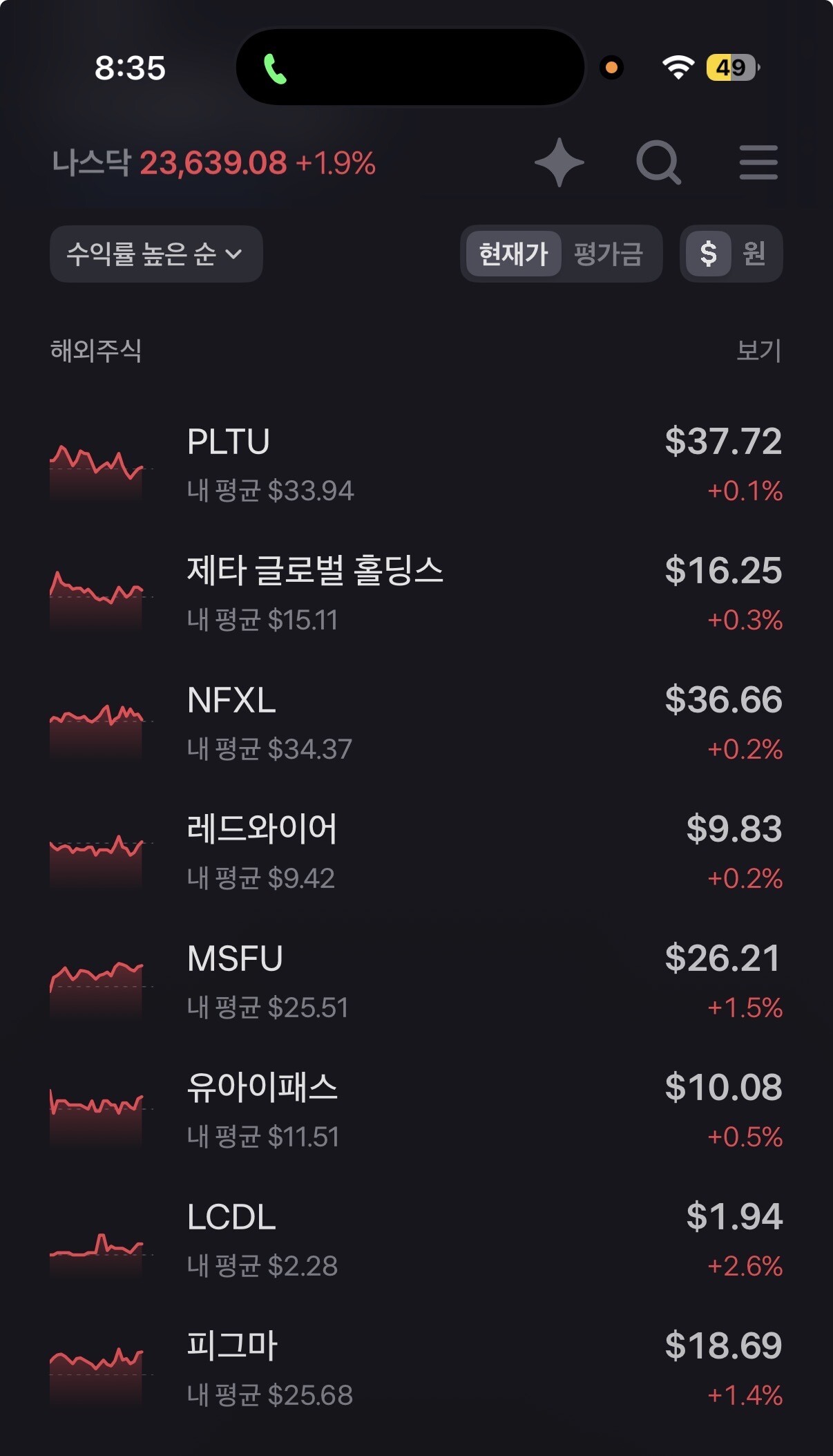Expand the 수익률 높은 순 sort dropdown

(x=155, y=254)
